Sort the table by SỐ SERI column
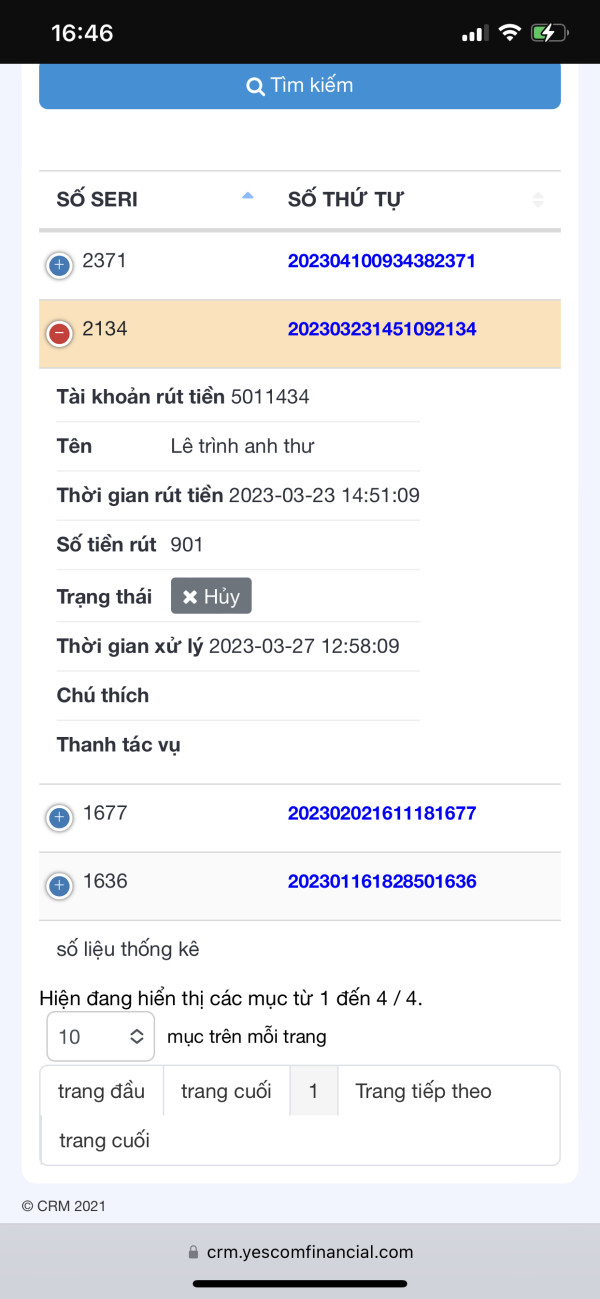The width and height of the screenshot is (600, 1299). coord(154,199)
